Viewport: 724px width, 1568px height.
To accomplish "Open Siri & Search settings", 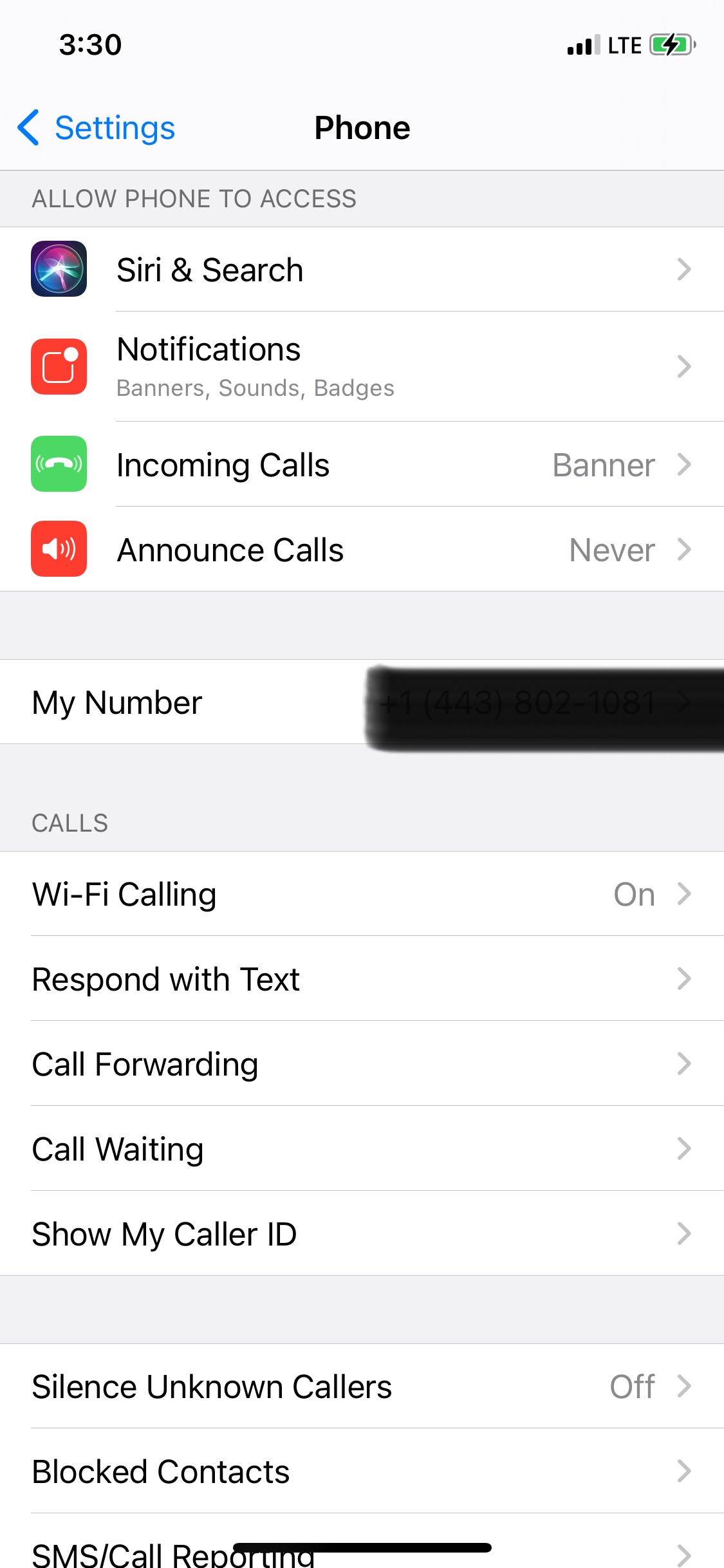I will 362,269.
